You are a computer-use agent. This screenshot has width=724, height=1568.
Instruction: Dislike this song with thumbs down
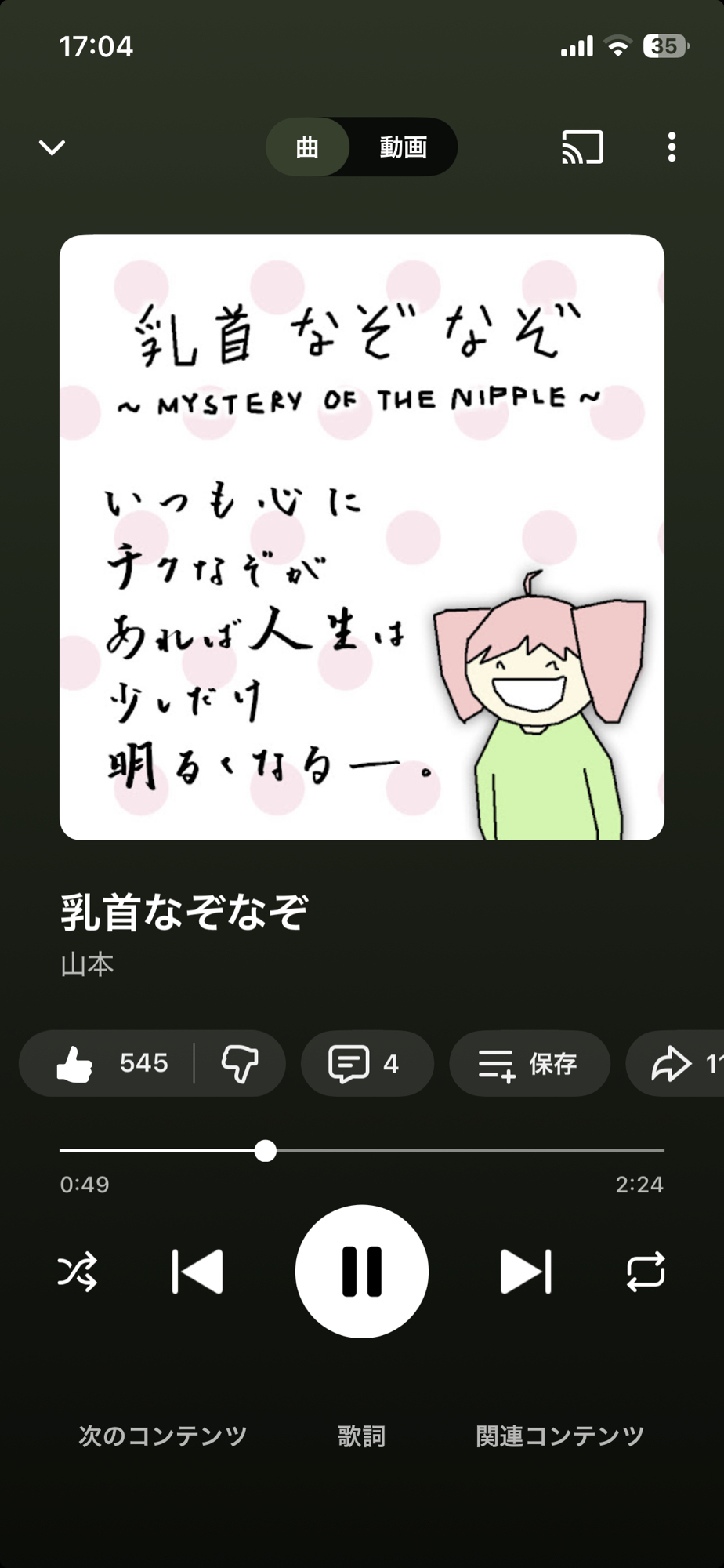click(x=240, y=1064)
